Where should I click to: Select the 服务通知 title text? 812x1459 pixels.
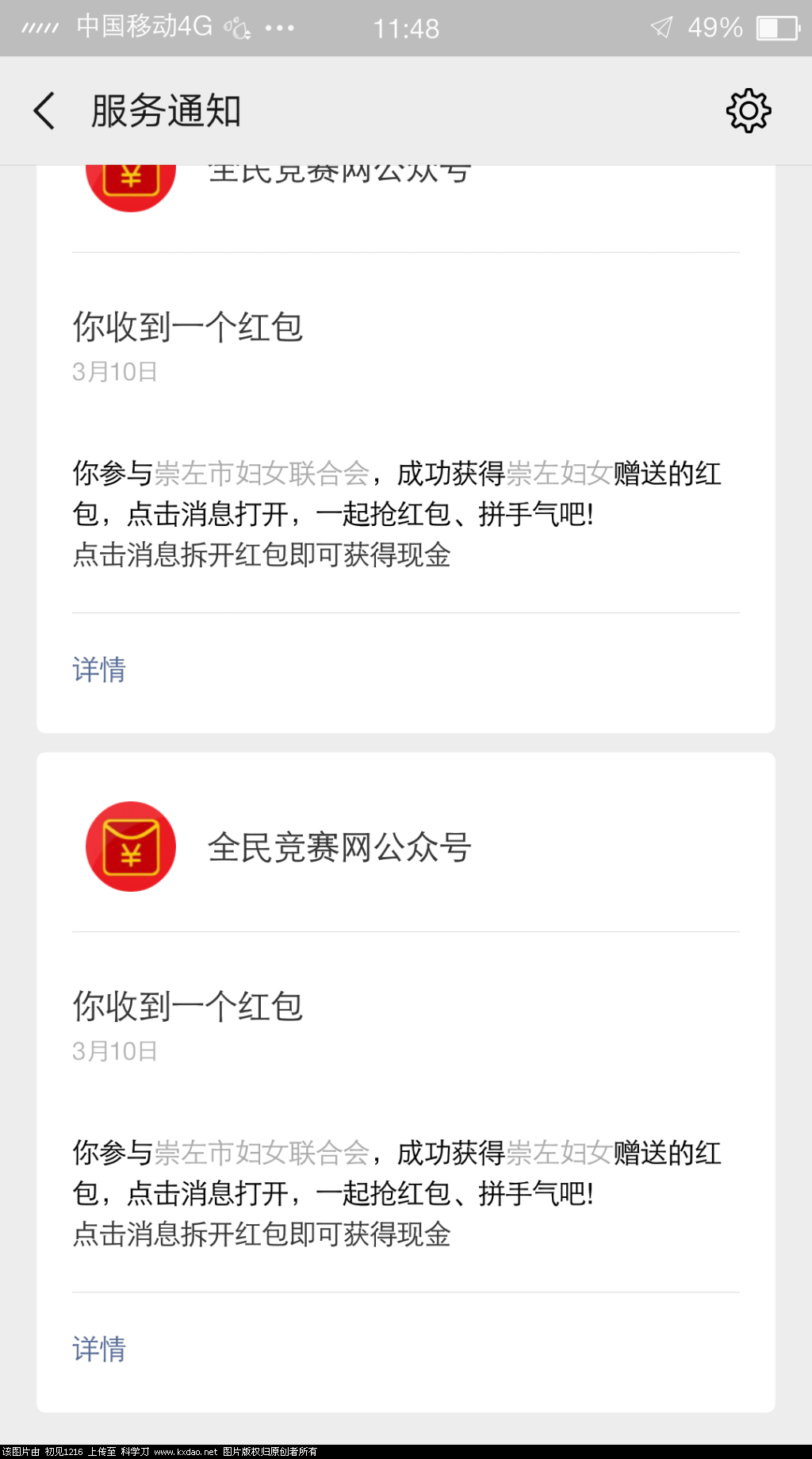click(166, 110)
